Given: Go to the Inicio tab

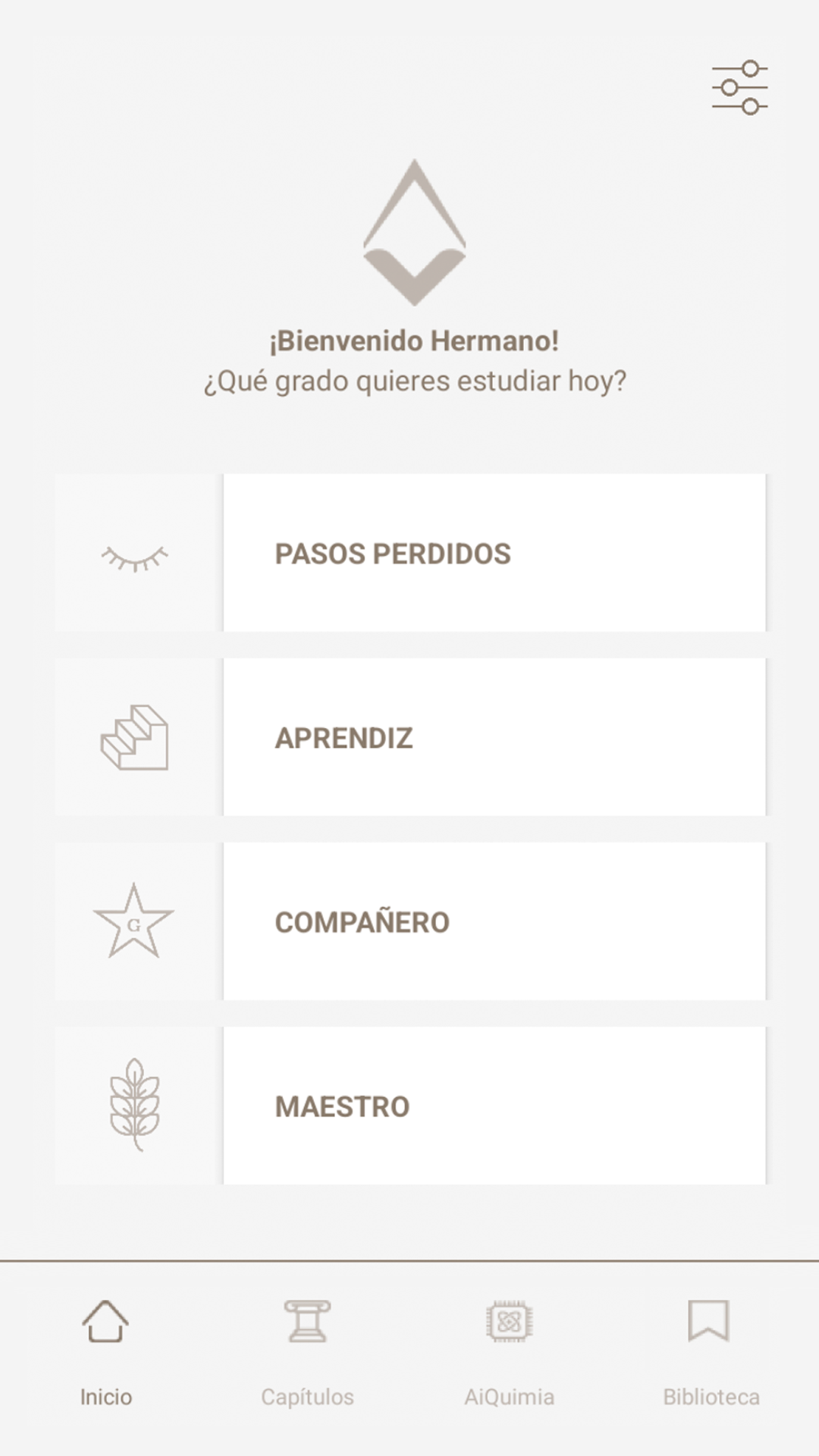Looking at the screenshot, I should pyautogui.click(x=105, y=1350).
